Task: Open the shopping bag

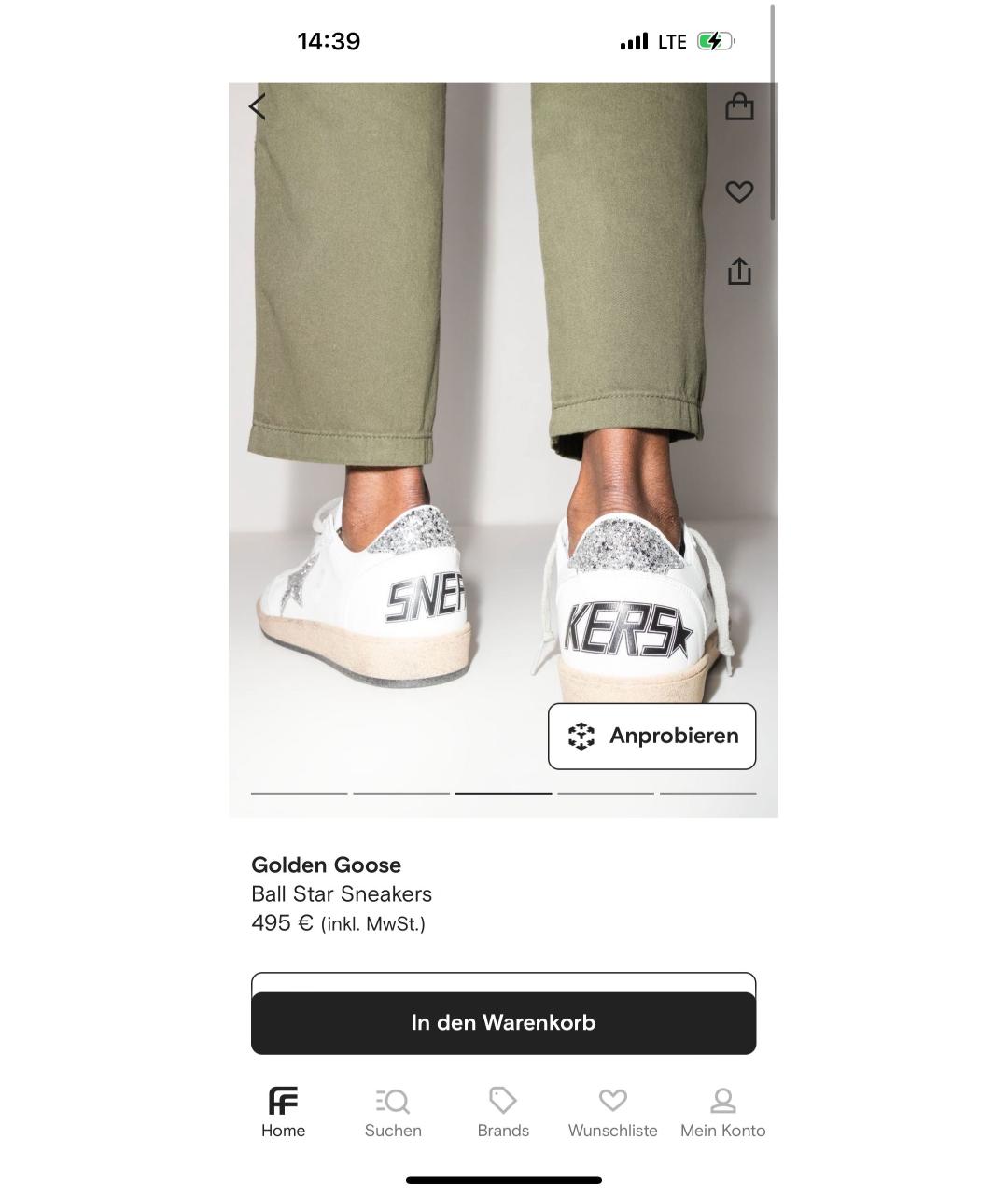Action: 739,106
